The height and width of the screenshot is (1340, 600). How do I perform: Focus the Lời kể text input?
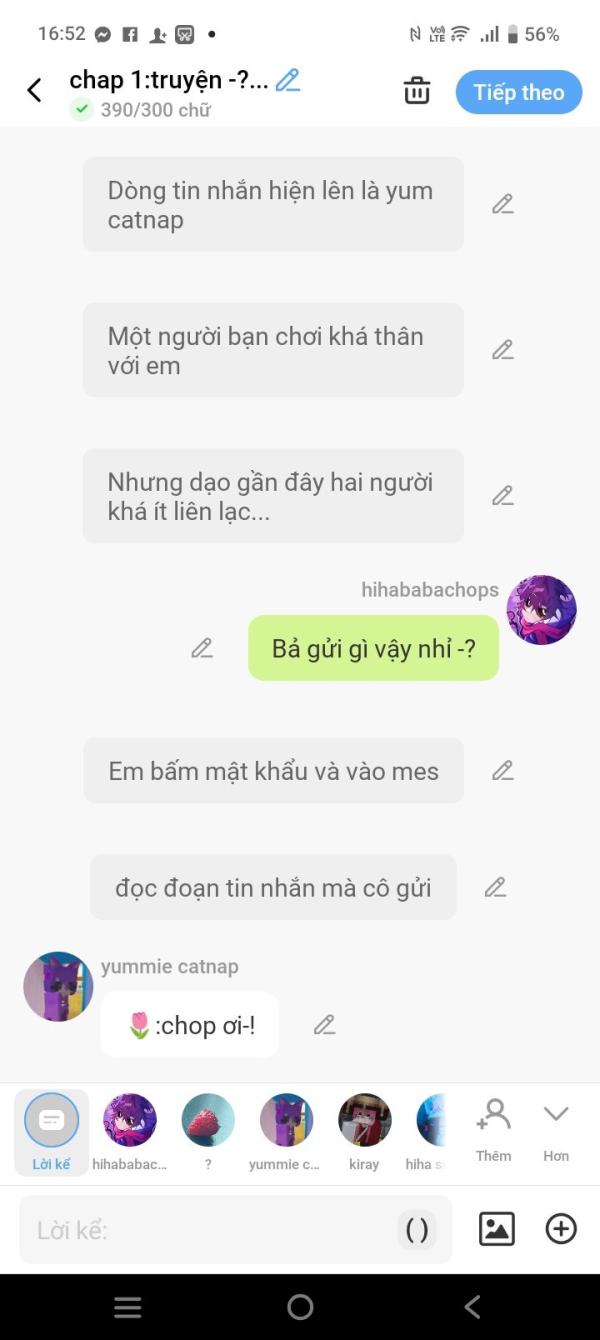[x=210, y=1230]
